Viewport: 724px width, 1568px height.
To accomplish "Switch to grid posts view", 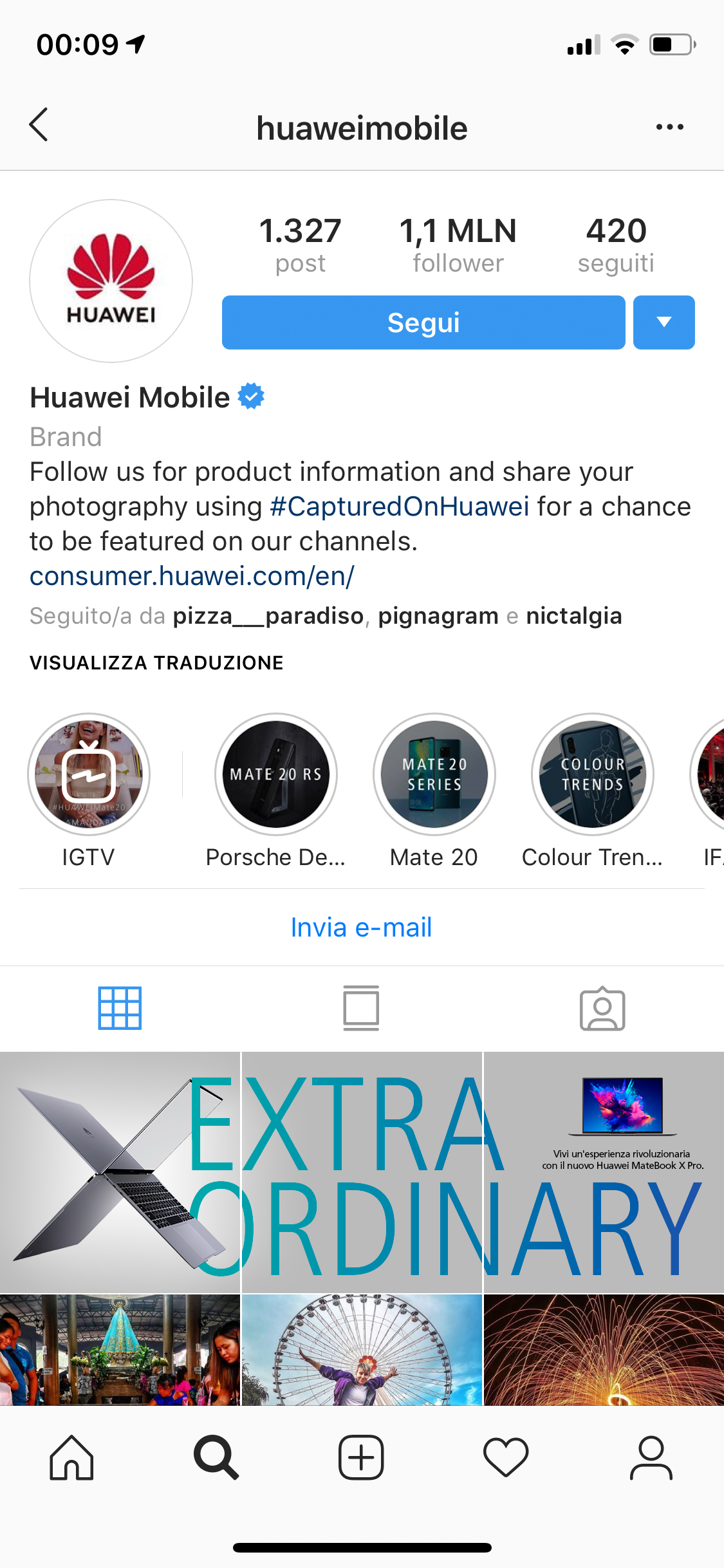I will 120,1008.
